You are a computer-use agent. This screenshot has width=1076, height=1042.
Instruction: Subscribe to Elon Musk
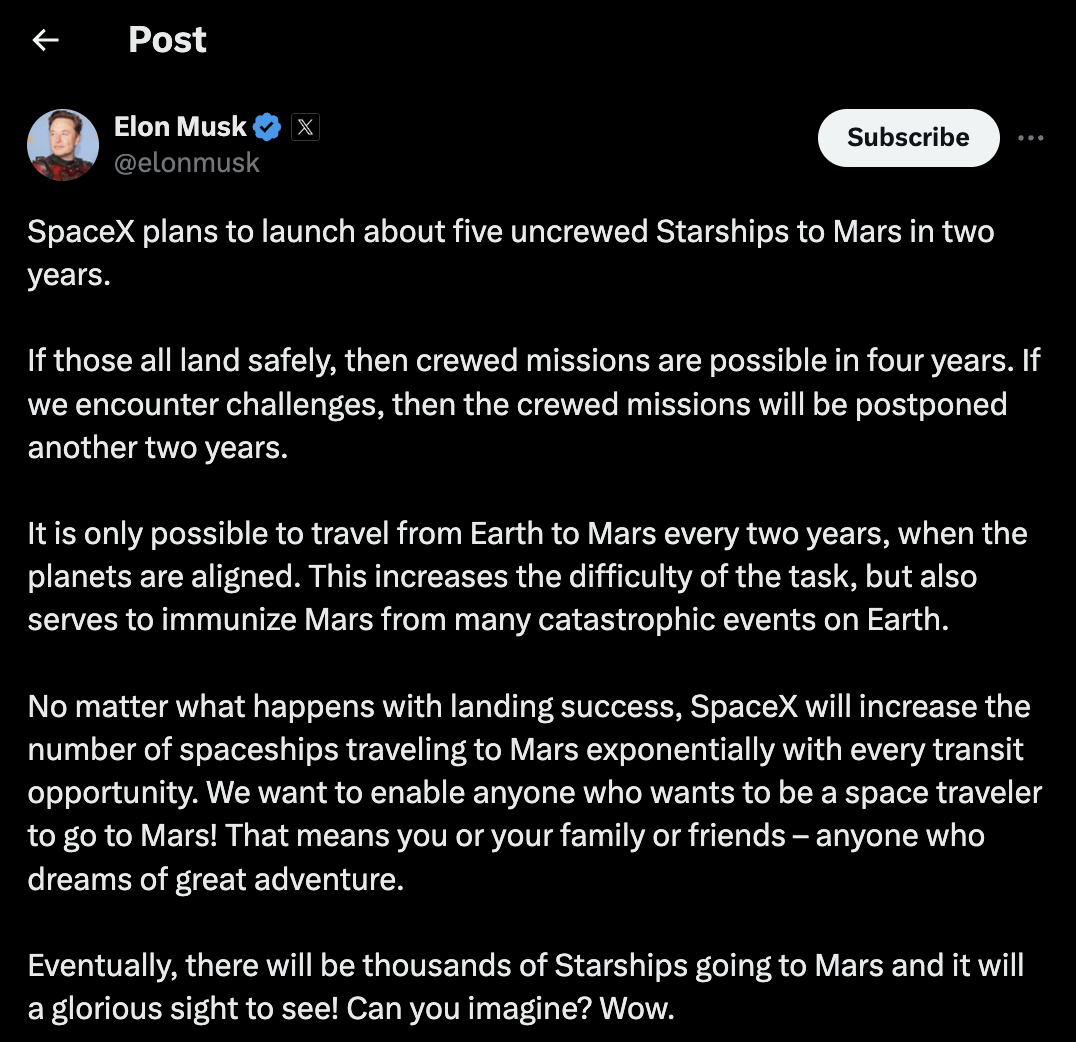(908, 138)
